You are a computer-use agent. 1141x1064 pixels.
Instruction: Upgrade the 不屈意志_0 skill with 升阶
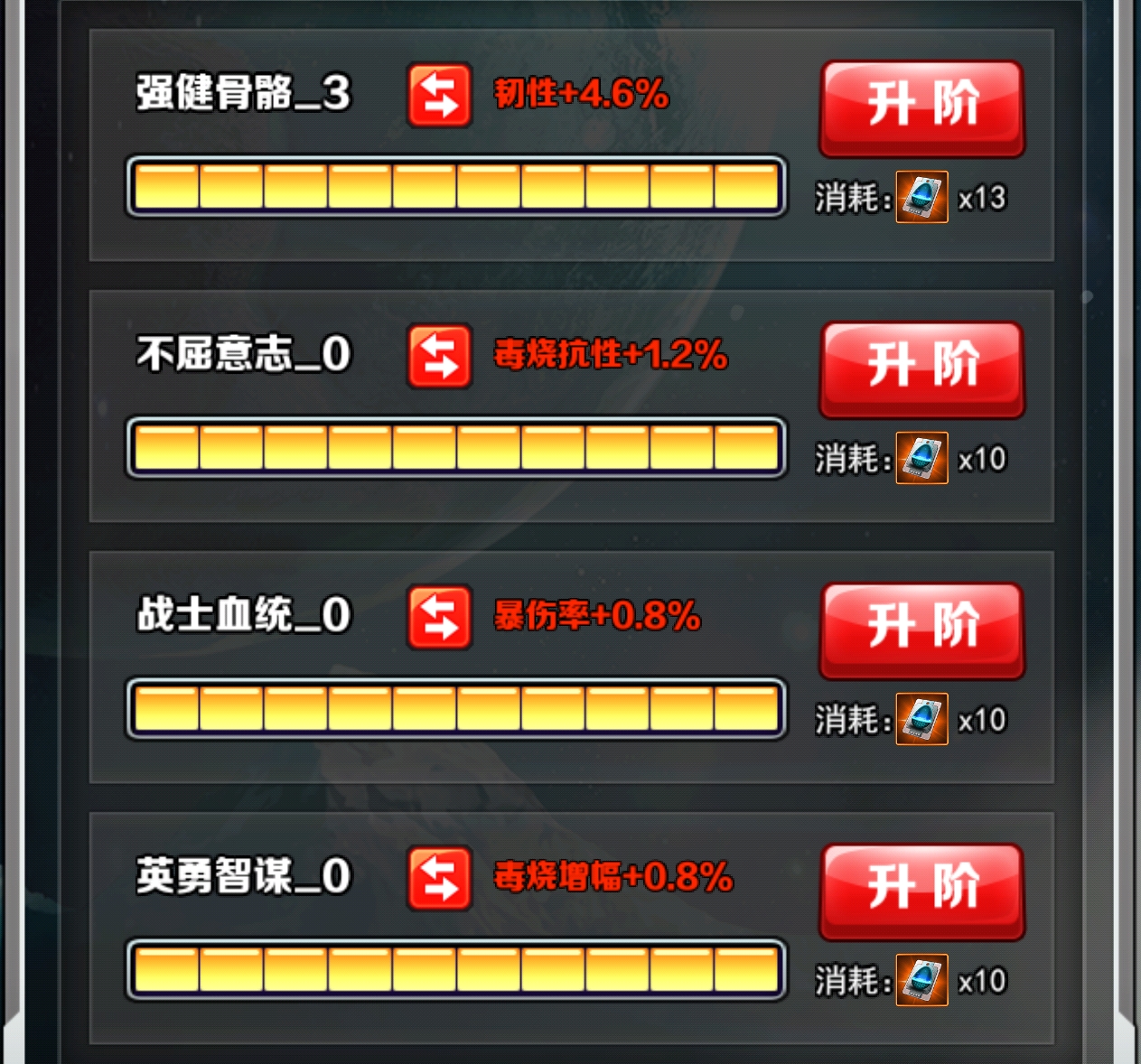coord(921,368)
